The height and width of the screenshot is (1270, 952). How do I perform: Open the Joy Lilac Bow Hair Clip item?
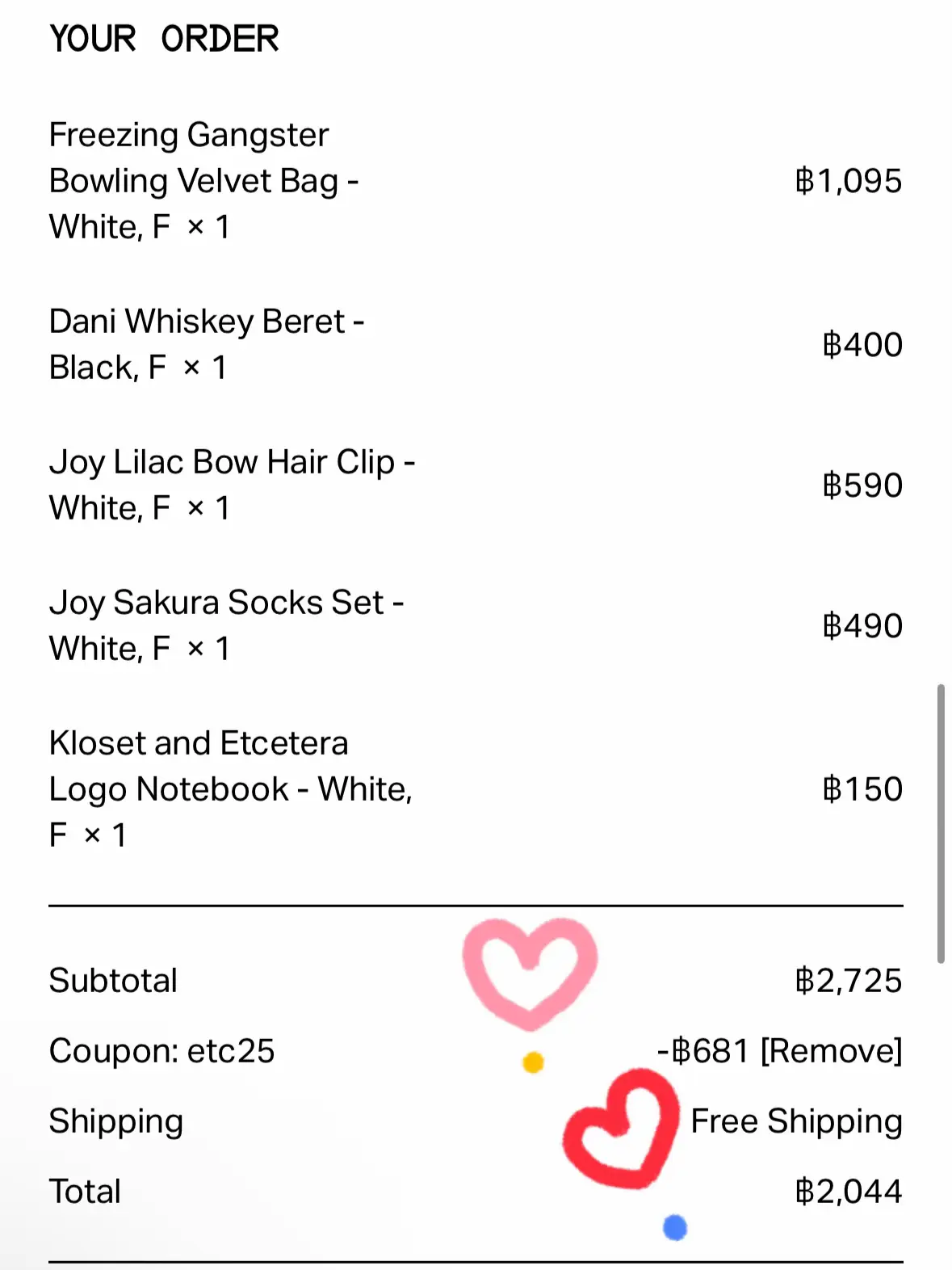(232, 484)
